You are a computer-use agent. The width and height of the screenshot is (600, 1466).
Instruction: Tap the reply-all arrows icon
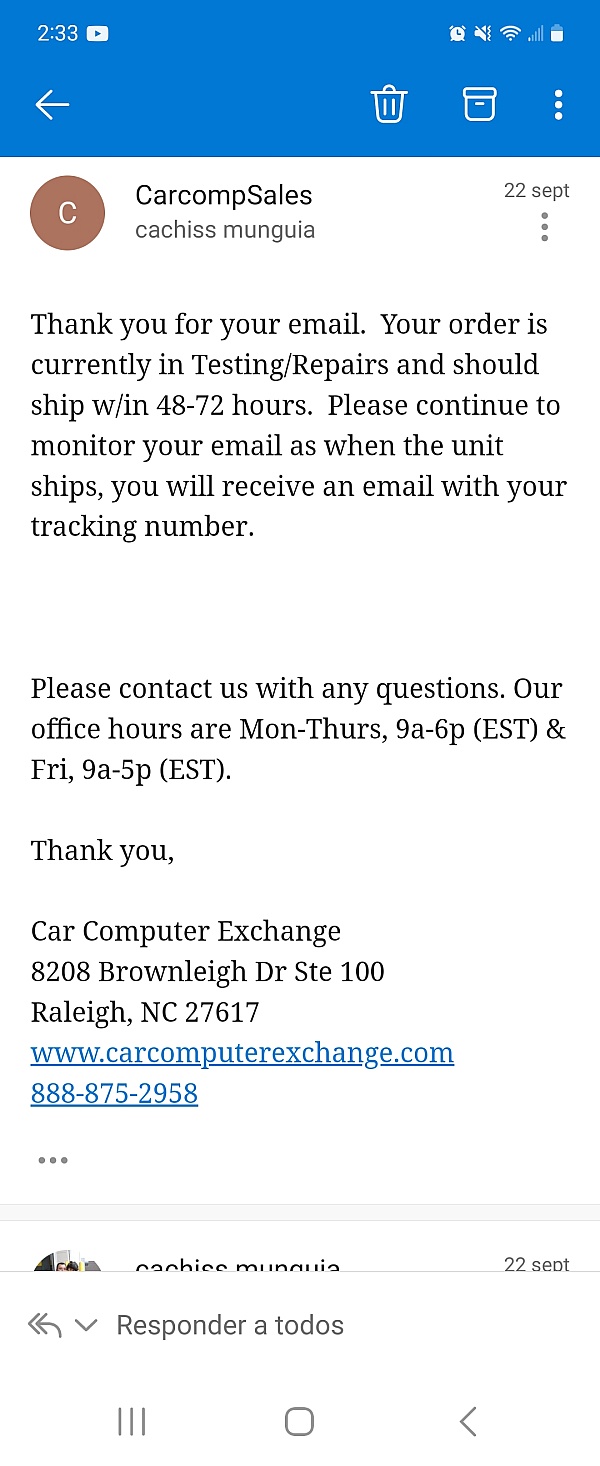[45, 1325]
